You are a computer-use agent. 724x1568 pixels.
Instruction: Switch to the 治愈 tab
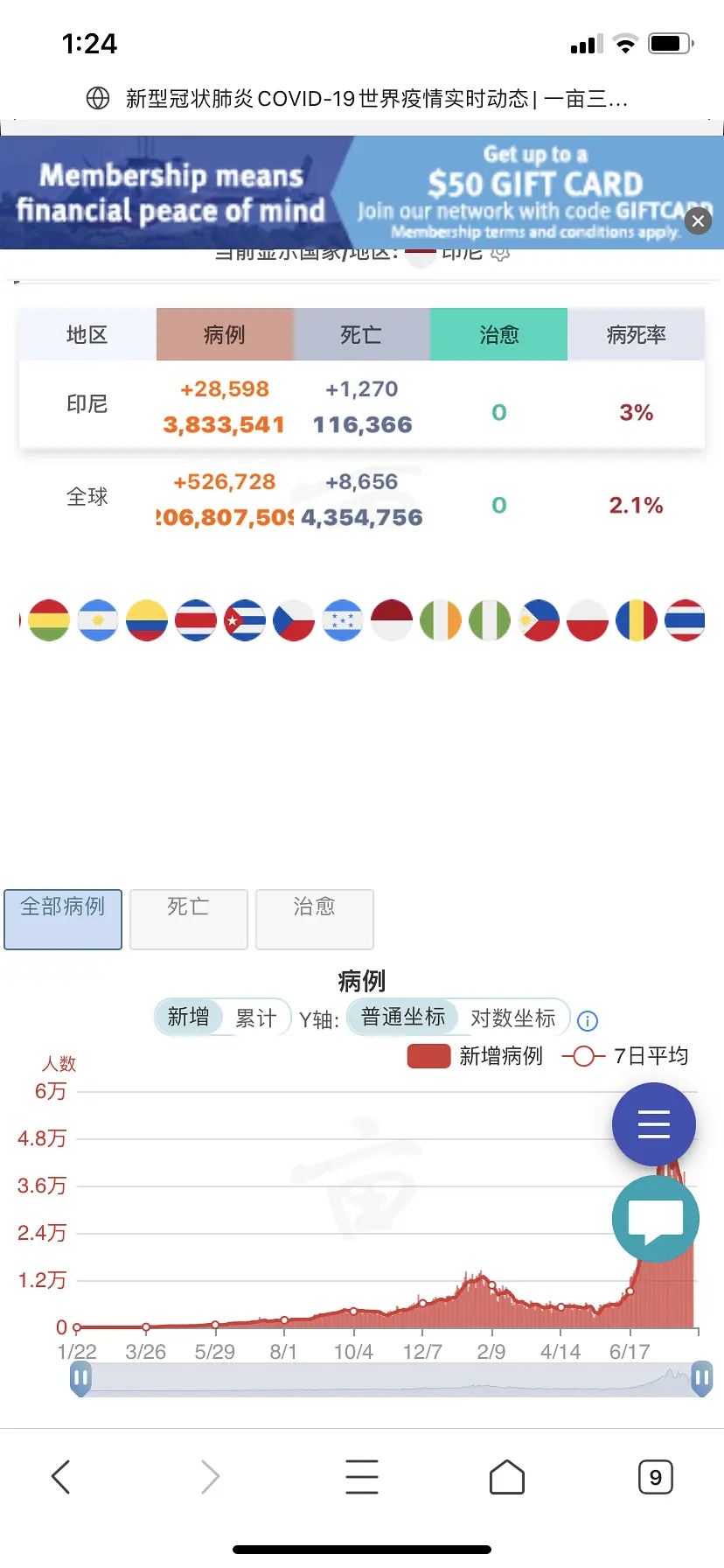point(315,918)
